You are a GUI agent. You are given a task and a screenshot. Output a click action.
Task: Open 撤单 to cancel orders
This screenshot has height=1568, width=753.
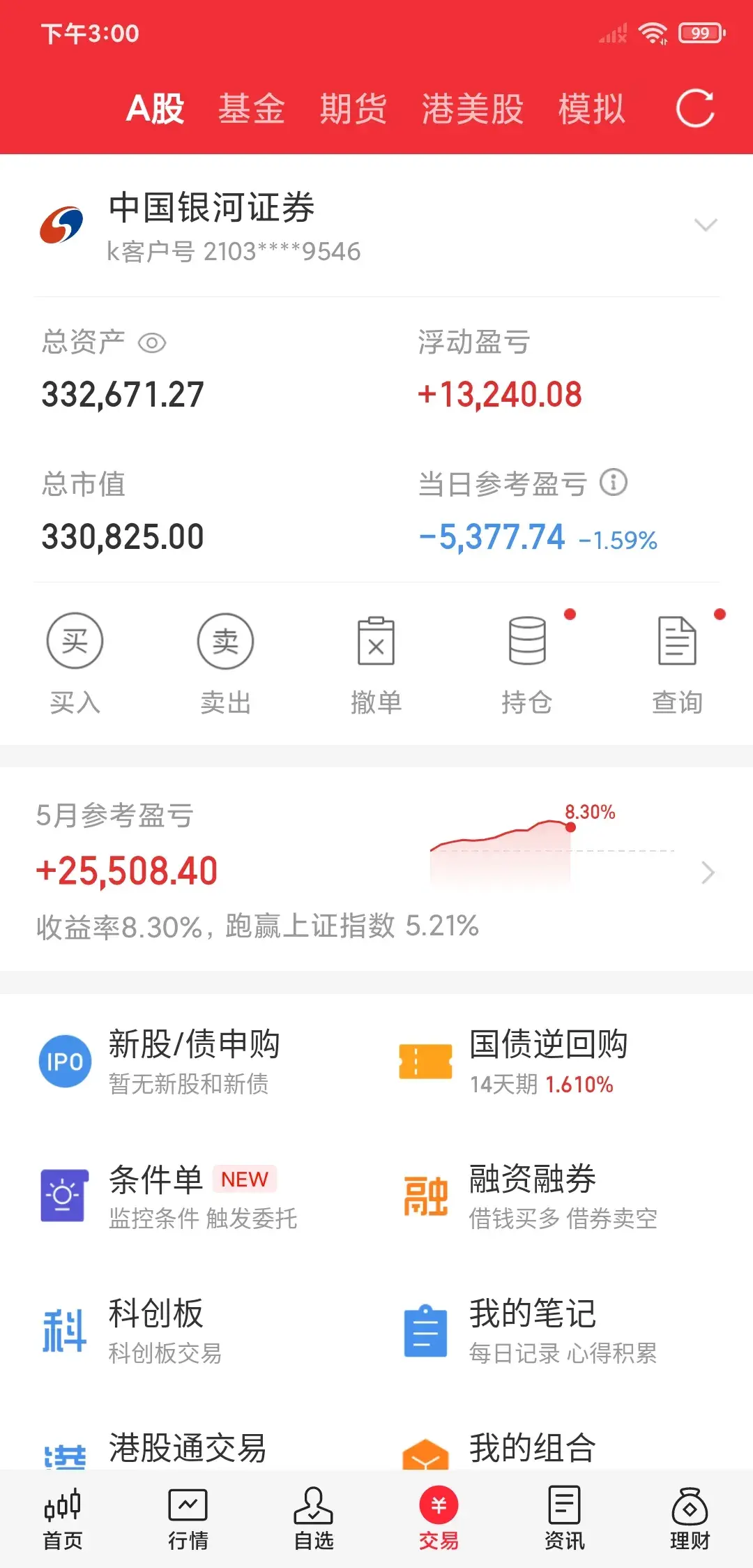tap(376, 661)
